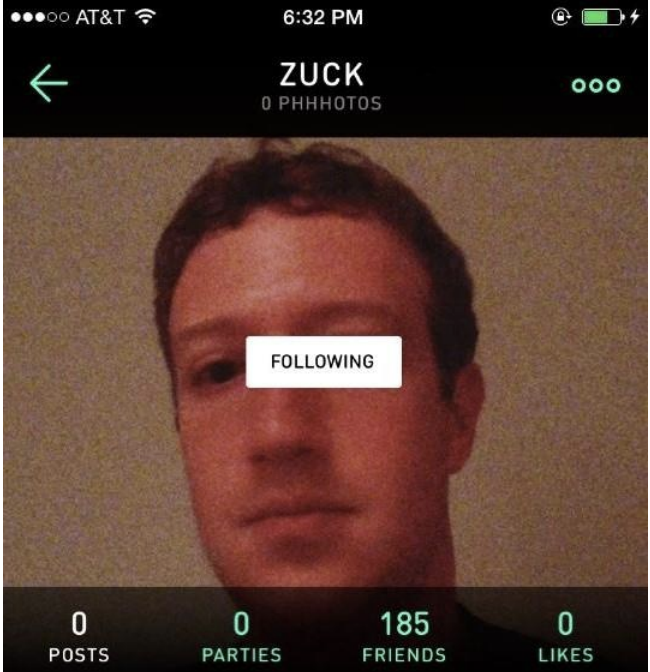Switch to the Parties tab

pyautogui.click(x=241, y=638)
